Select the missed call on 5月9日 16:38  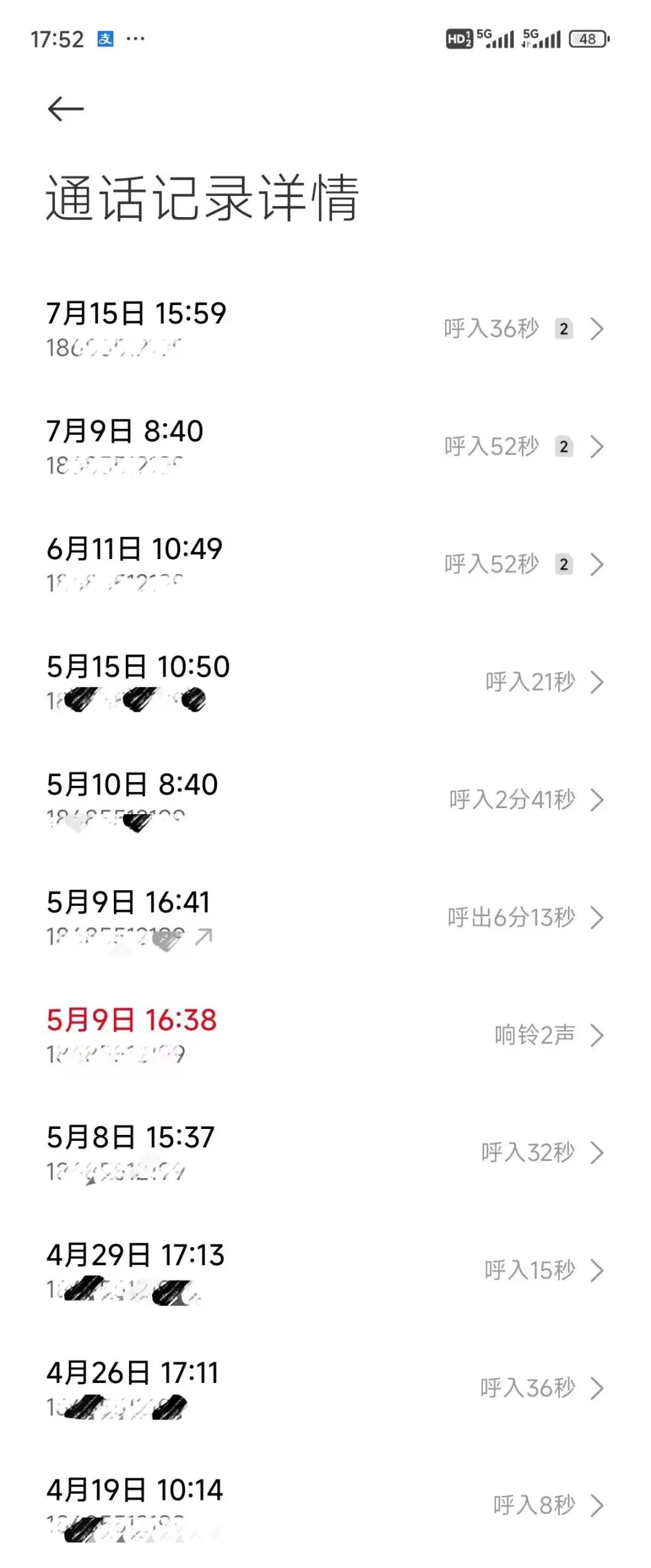(325, 1035)
